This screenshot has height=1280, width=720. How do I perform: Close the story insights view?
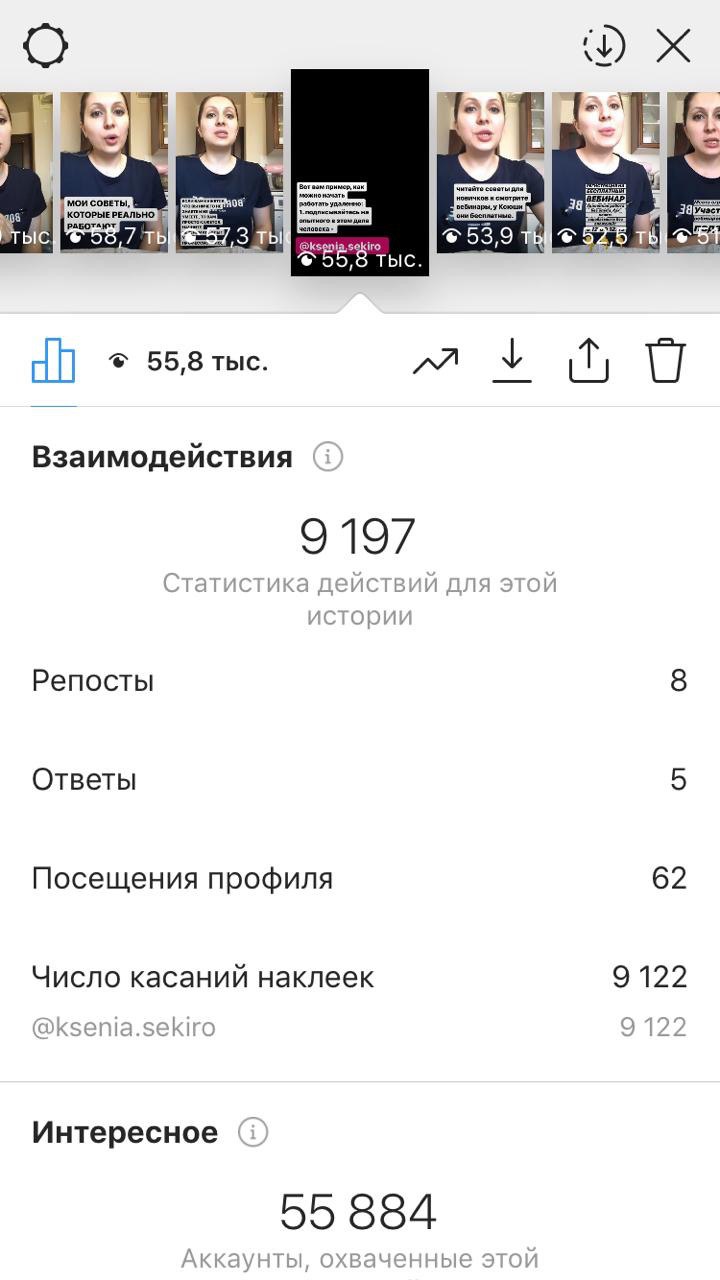point(673,46)
